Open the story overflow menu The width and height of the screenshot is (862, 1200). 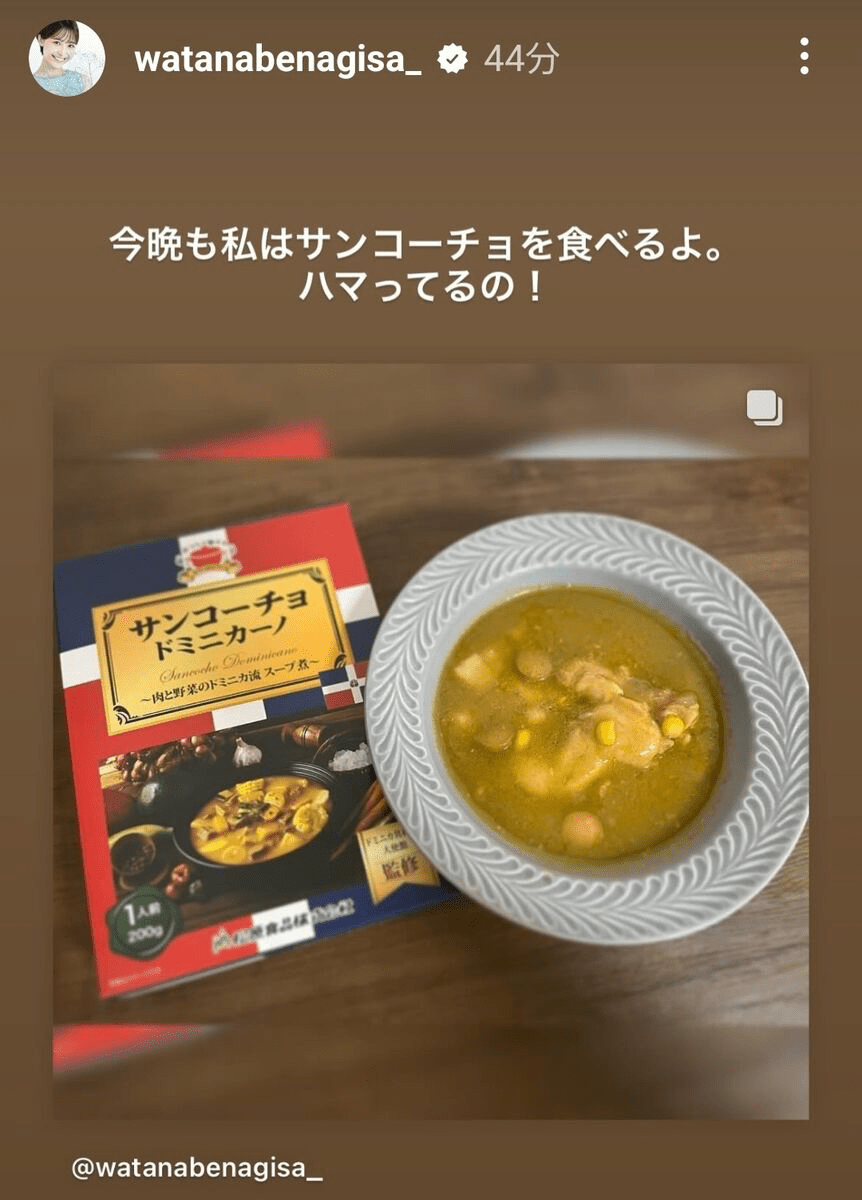tap(804, 58)
